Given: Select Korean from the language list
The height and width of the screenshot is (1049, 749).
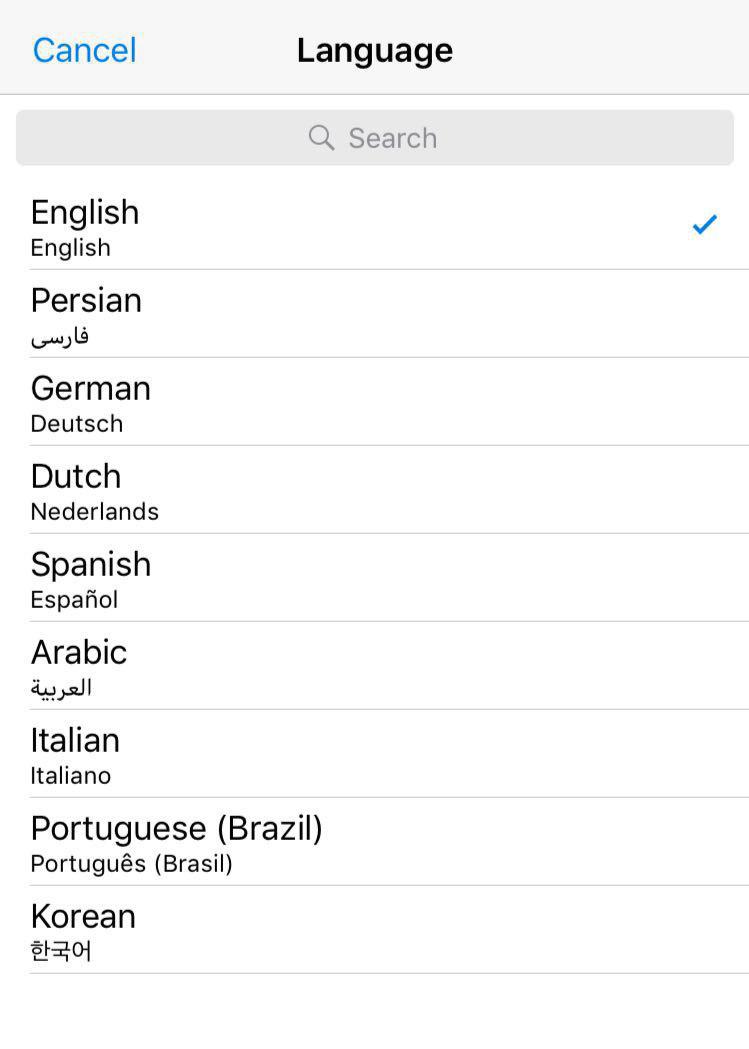Looking at the screenshot, I should (x=83, y=916).
